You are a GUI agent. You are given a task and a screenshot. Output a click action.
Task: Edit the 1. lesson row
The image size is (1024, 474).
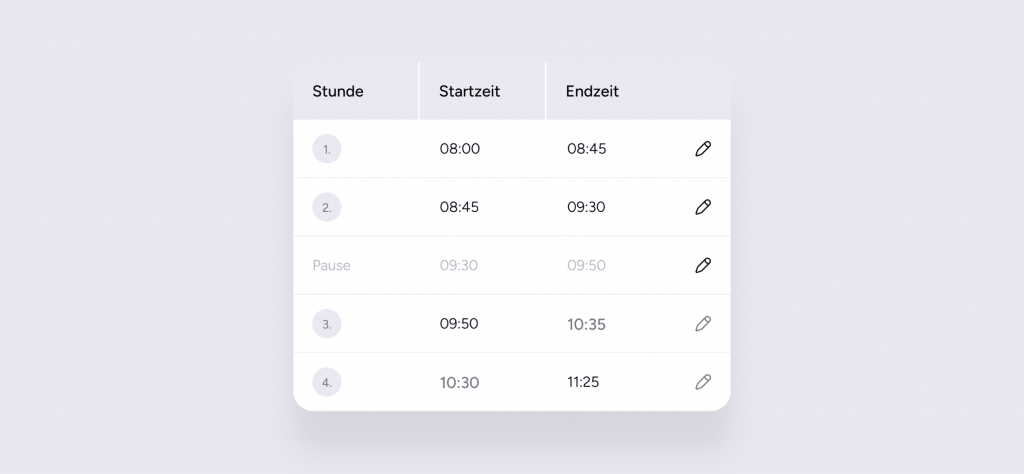(x=703, y=149)
